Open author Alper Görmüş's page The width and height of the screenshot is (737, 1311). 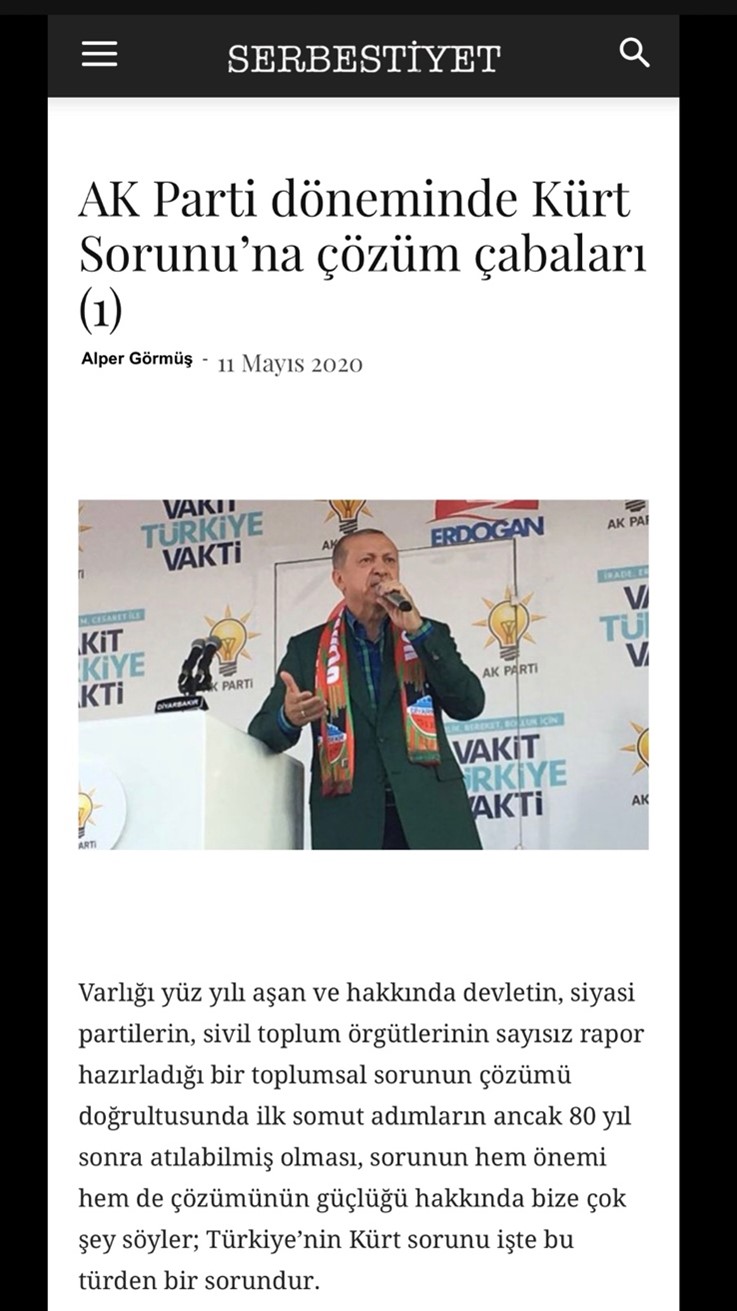click(x=137, y=359)
